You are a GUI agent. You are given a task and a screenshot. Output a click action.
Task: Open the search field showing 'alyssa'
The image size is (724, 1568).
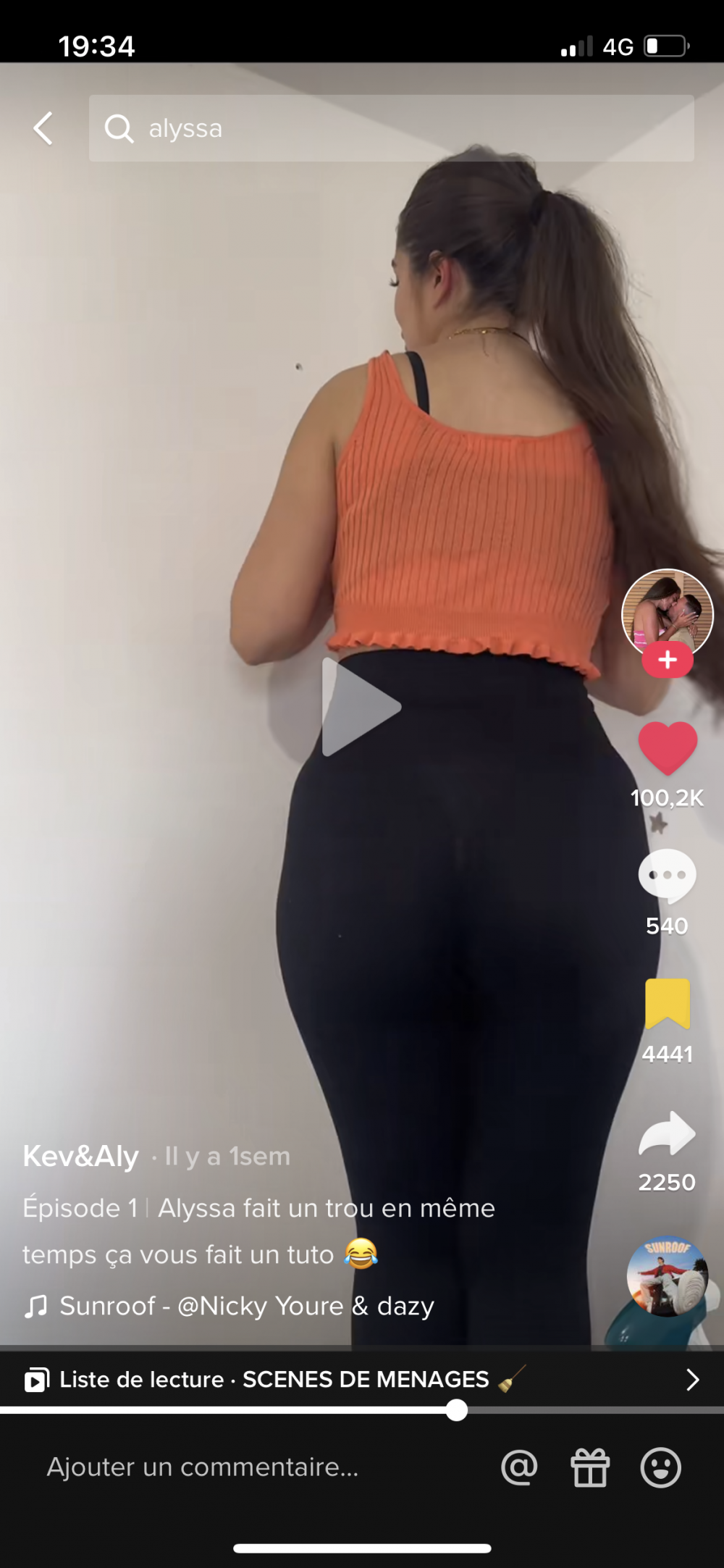391,128
